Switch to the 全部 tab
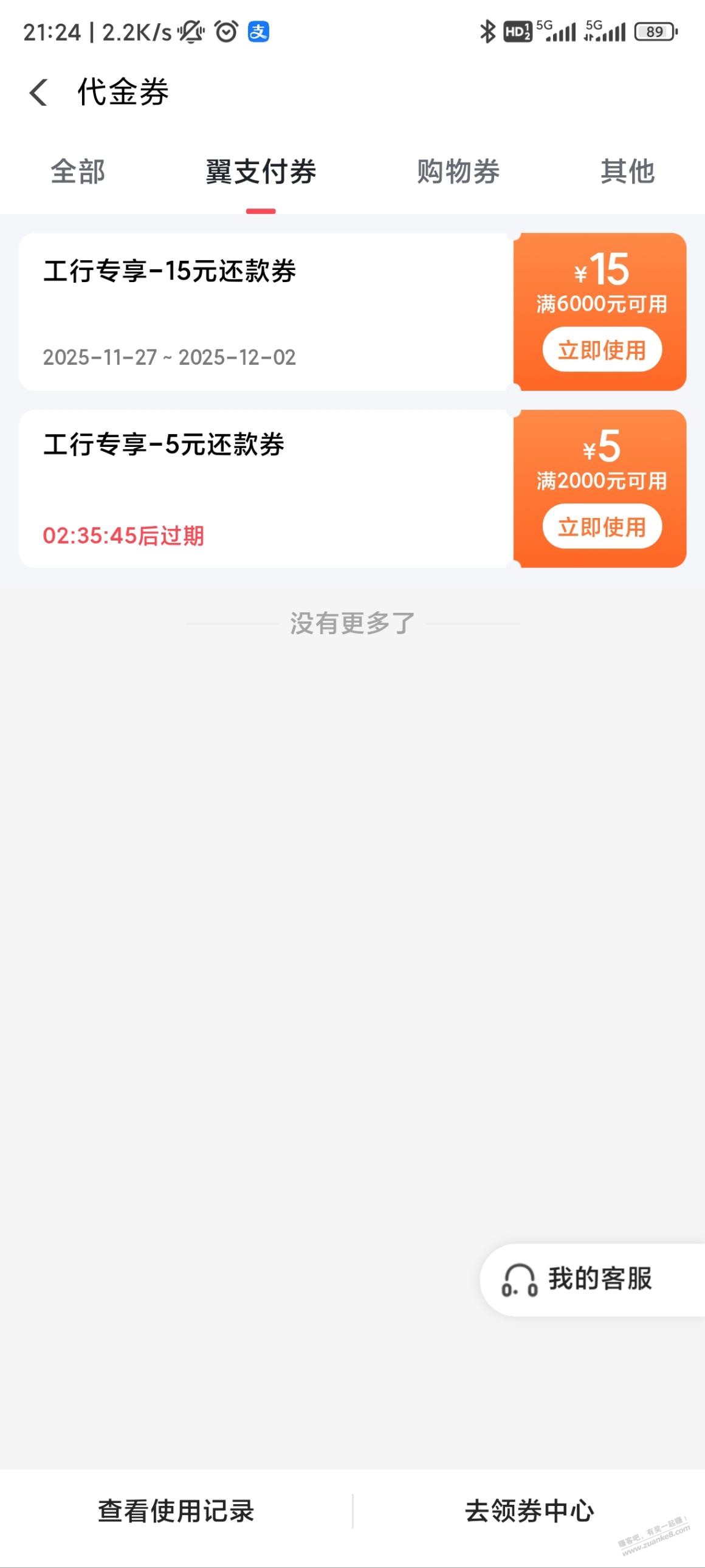This screenshot has width=705, height=1568. click(78, 171)
